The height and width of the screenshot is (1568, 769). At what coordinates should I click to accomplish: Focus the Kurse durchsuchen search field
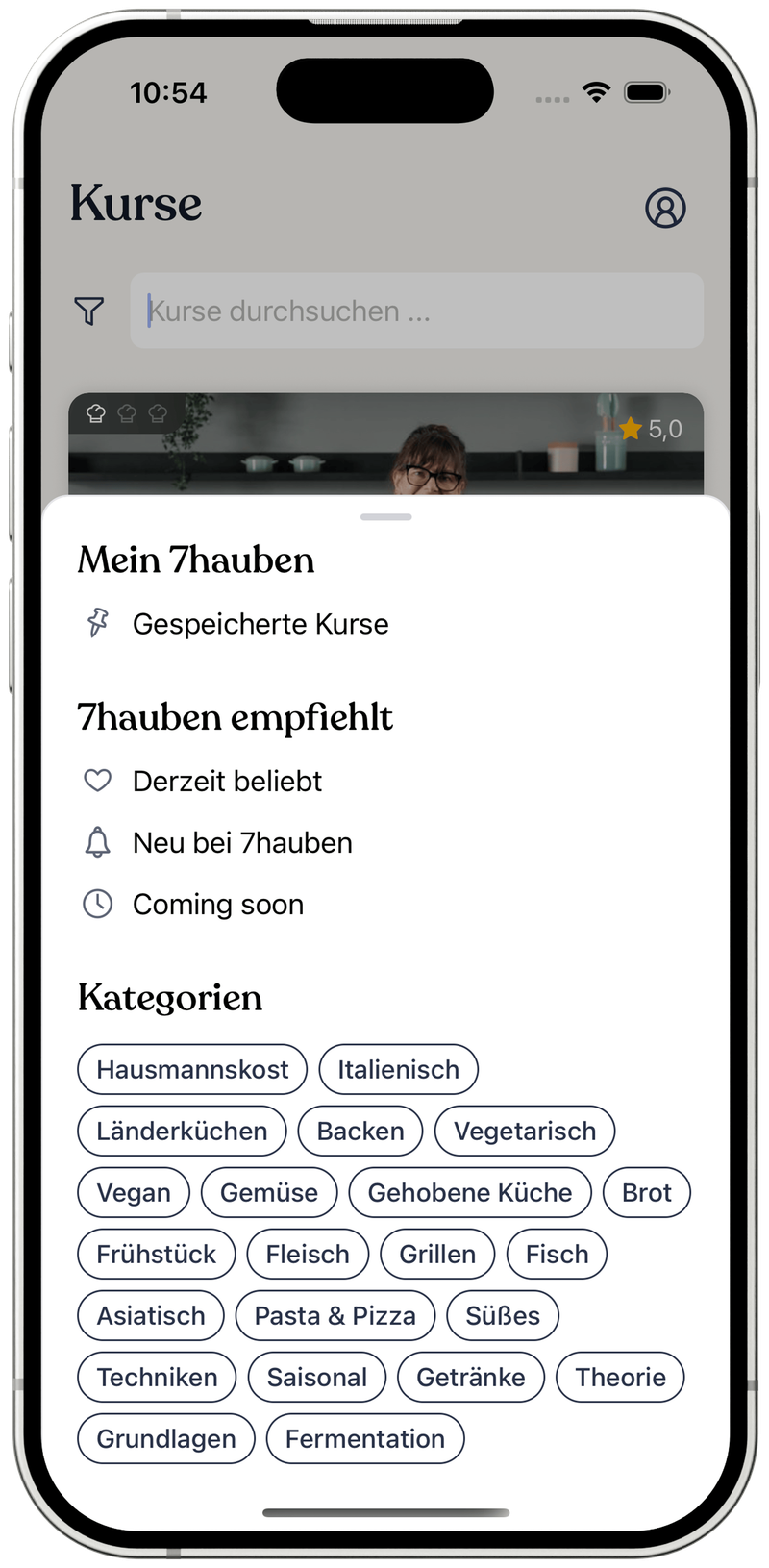click(x=416, y=311)
